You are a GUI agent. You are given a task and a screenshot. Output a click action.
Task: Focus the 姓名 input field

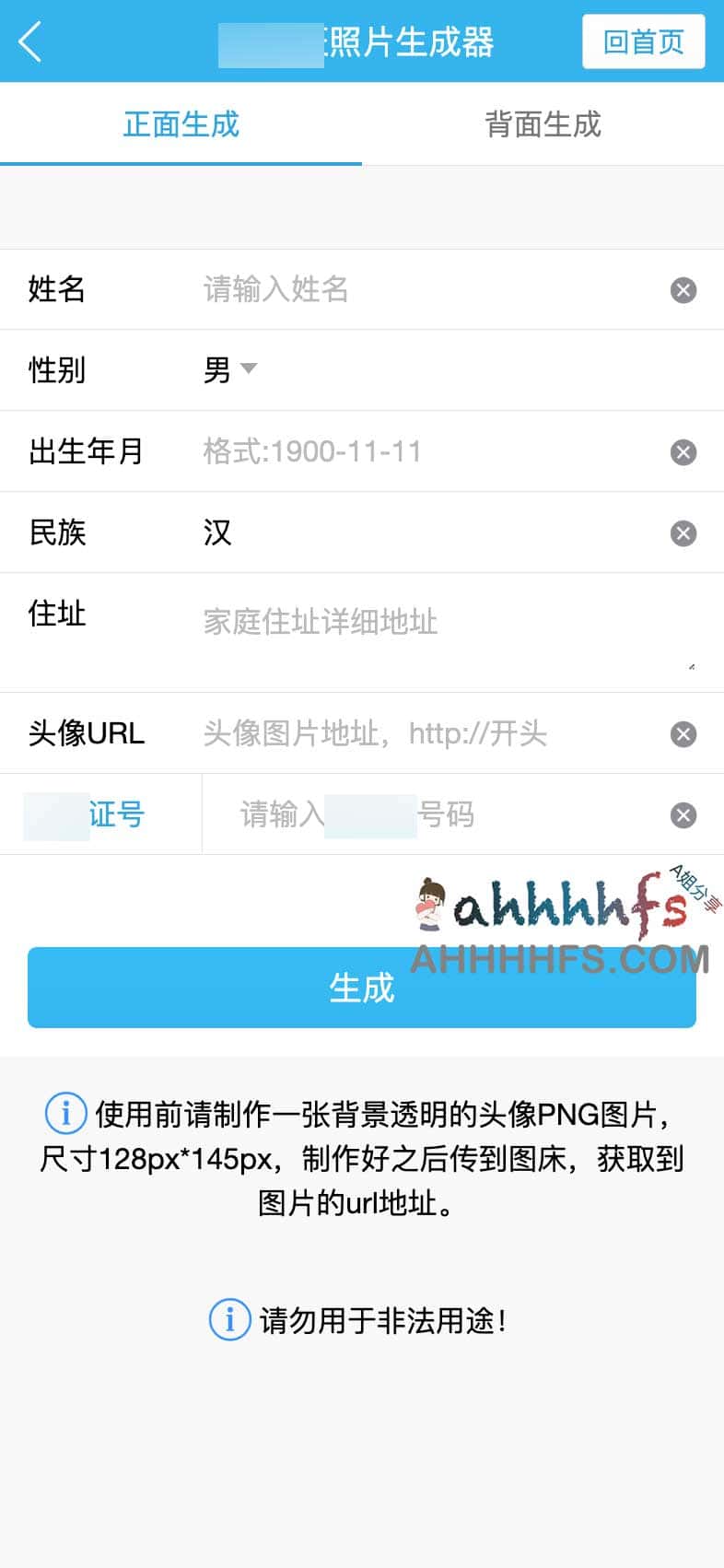[x=424, y=290]
